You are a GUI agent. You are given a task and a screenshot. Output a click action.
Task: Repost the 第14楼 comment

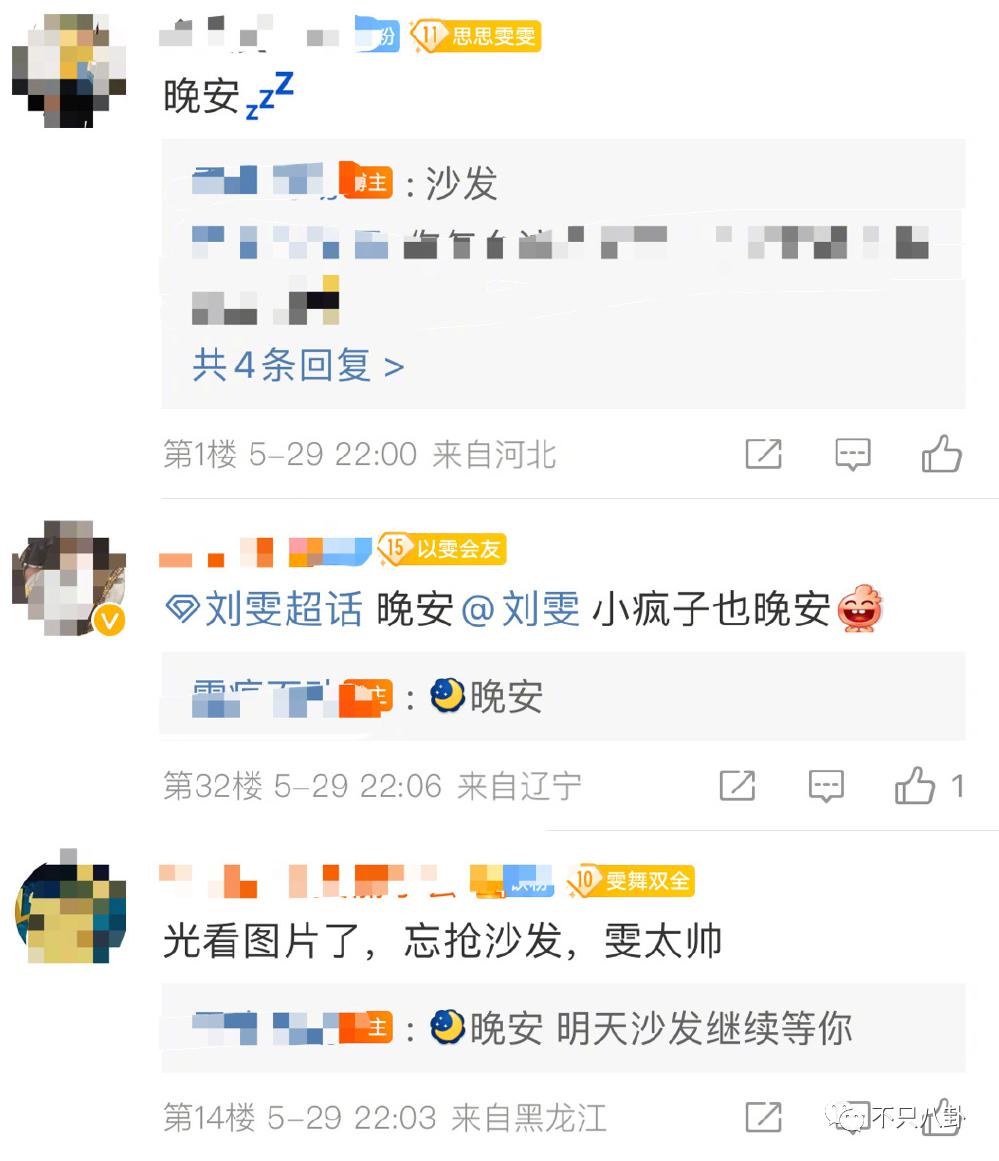click(763, 1117)
